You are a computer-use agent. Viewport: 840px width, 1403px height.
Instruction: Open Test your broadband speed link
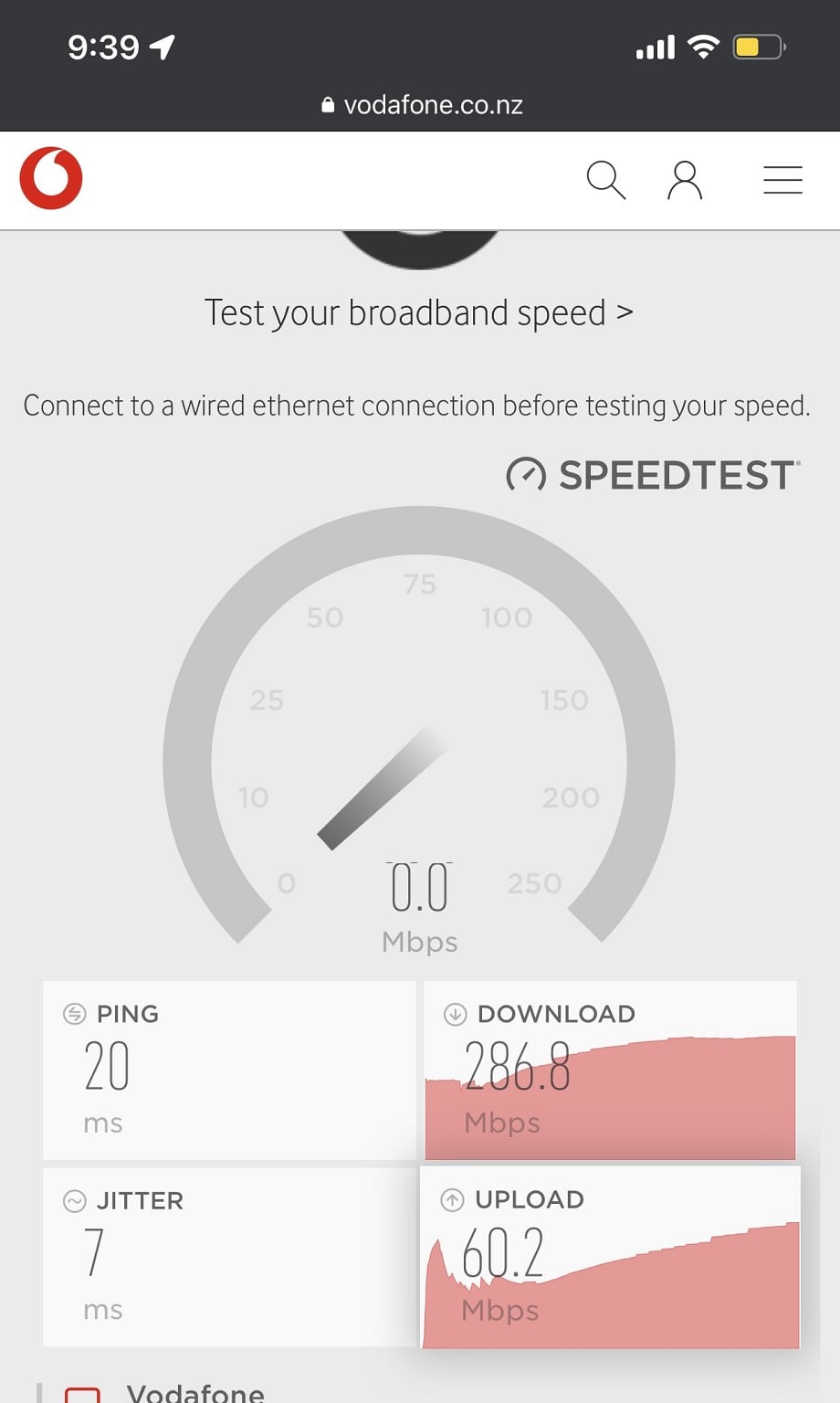[x=419, y=313]
